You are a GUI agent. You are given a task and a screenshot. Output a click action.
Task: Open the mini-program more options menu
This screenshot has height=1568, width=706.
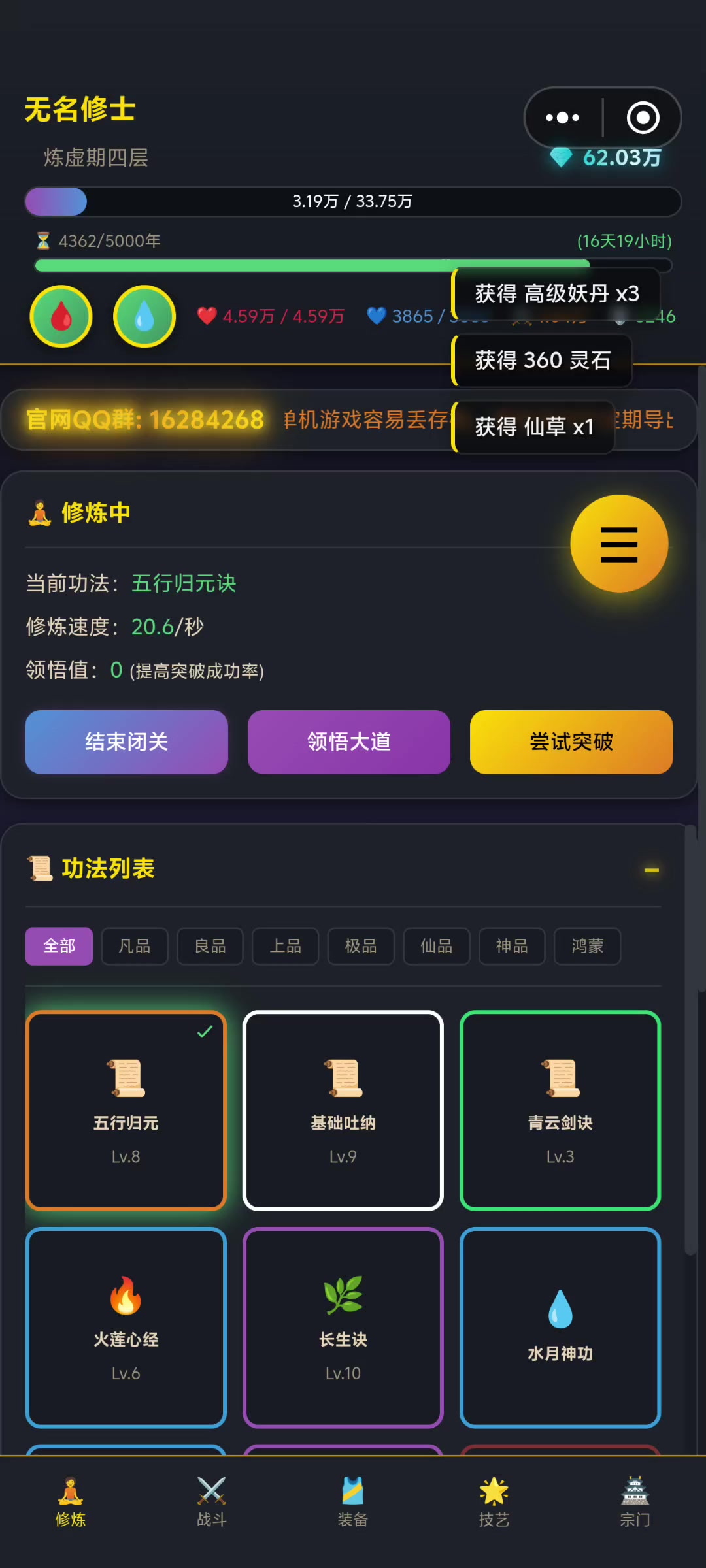coord(563,118)
